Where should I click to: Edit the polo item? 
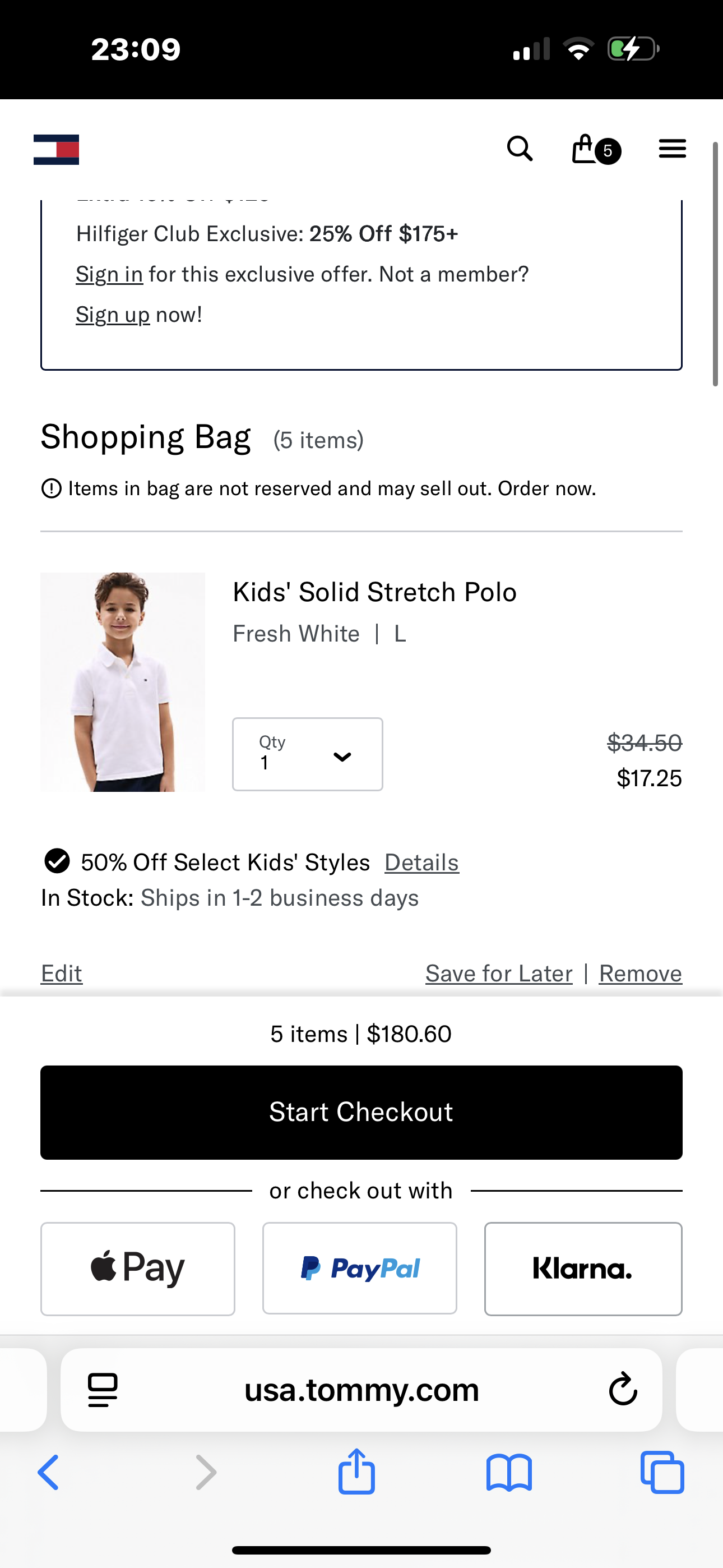coord(62,974)
